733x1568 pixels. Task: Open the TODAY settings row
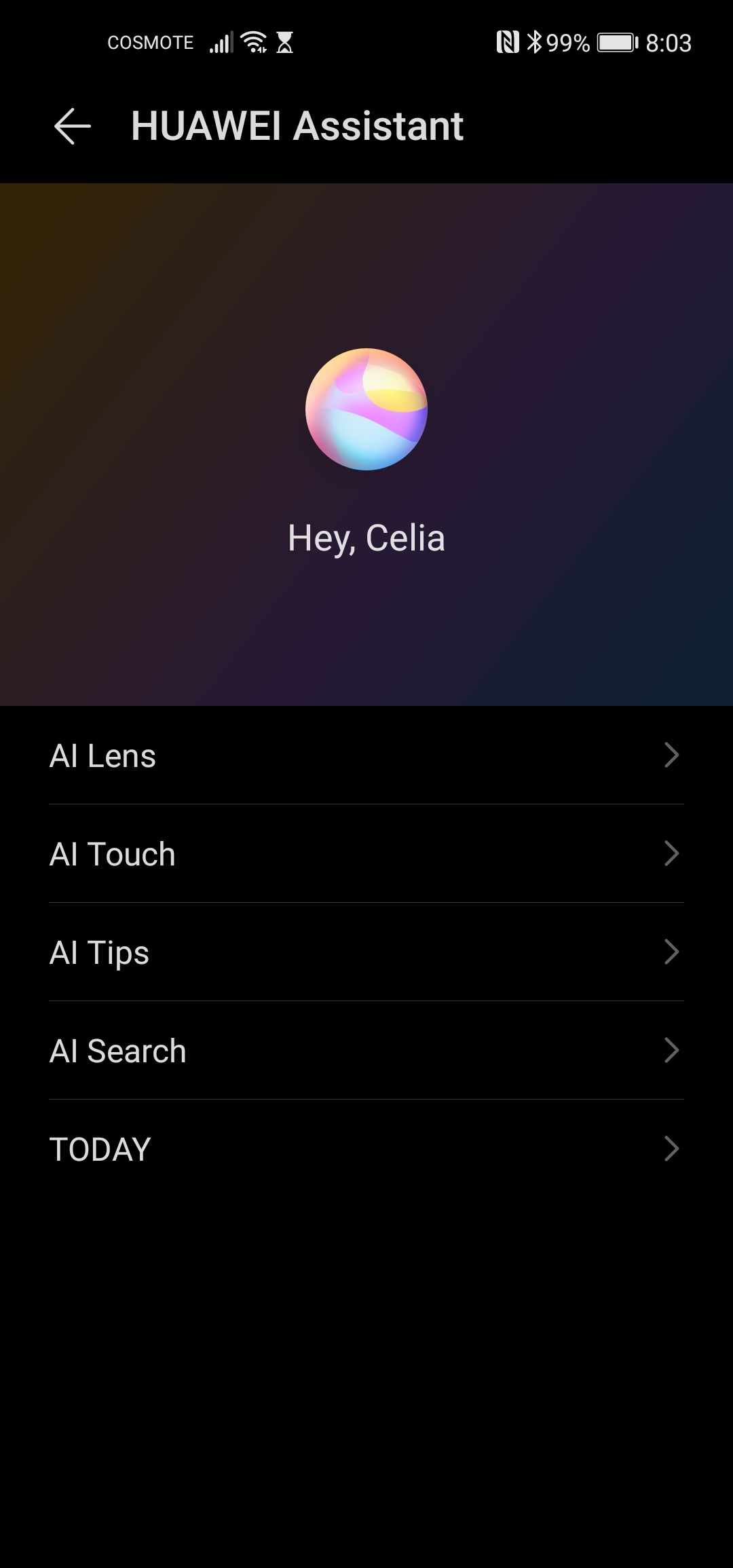click(366, 1149)
